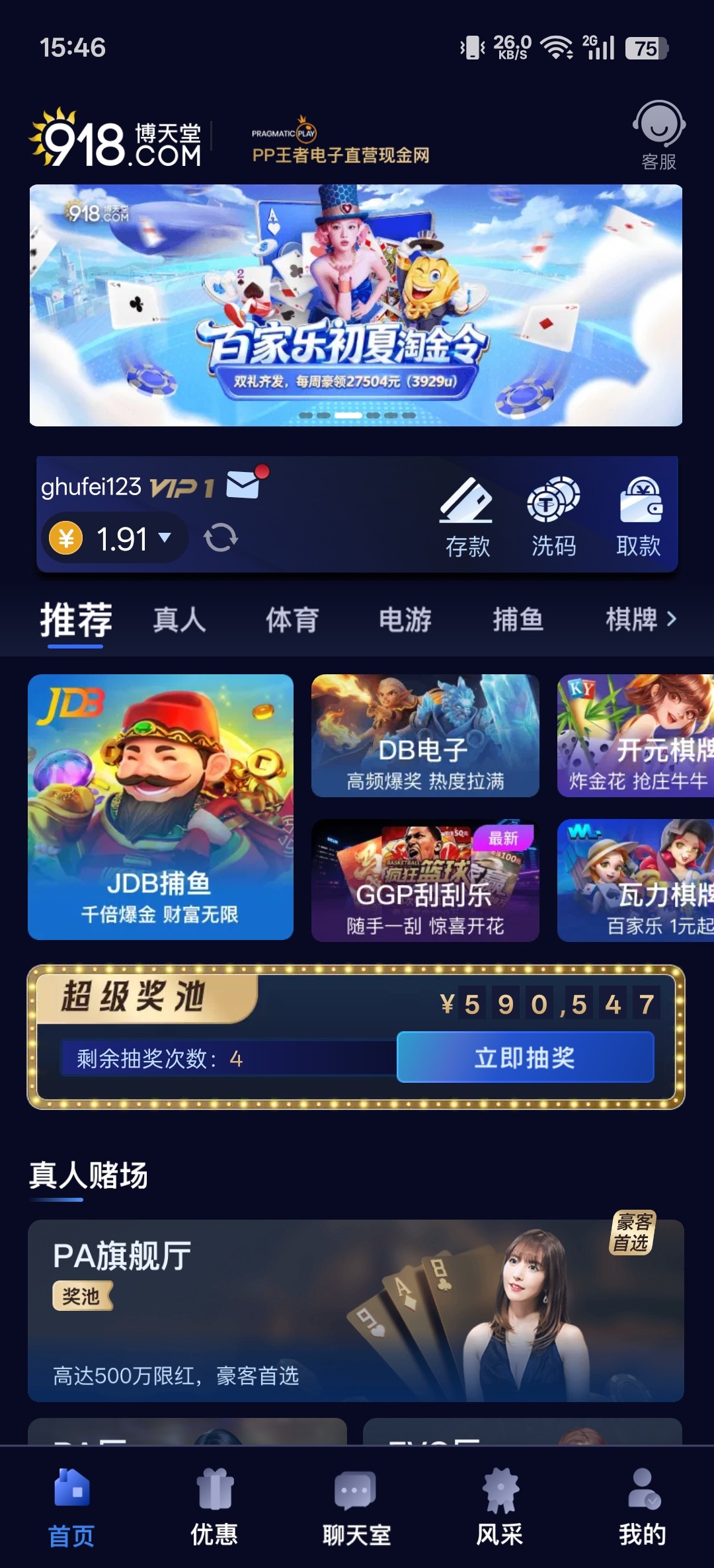Open 洗码 rebate option
The height and width of the screenshot is (1568, 714).
553,517
